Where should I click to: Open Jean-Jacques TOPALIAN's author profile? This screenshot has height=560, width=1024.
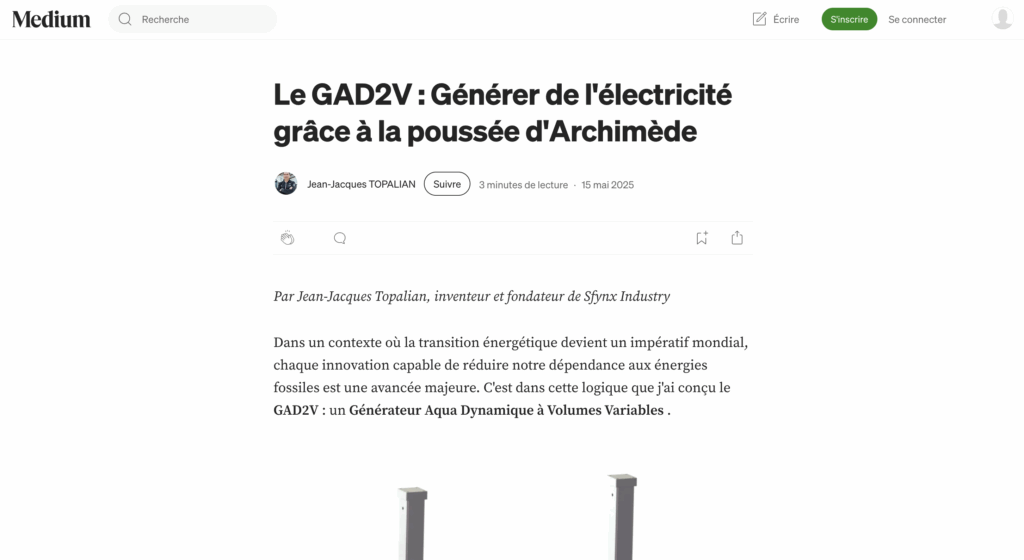(361, 184)
